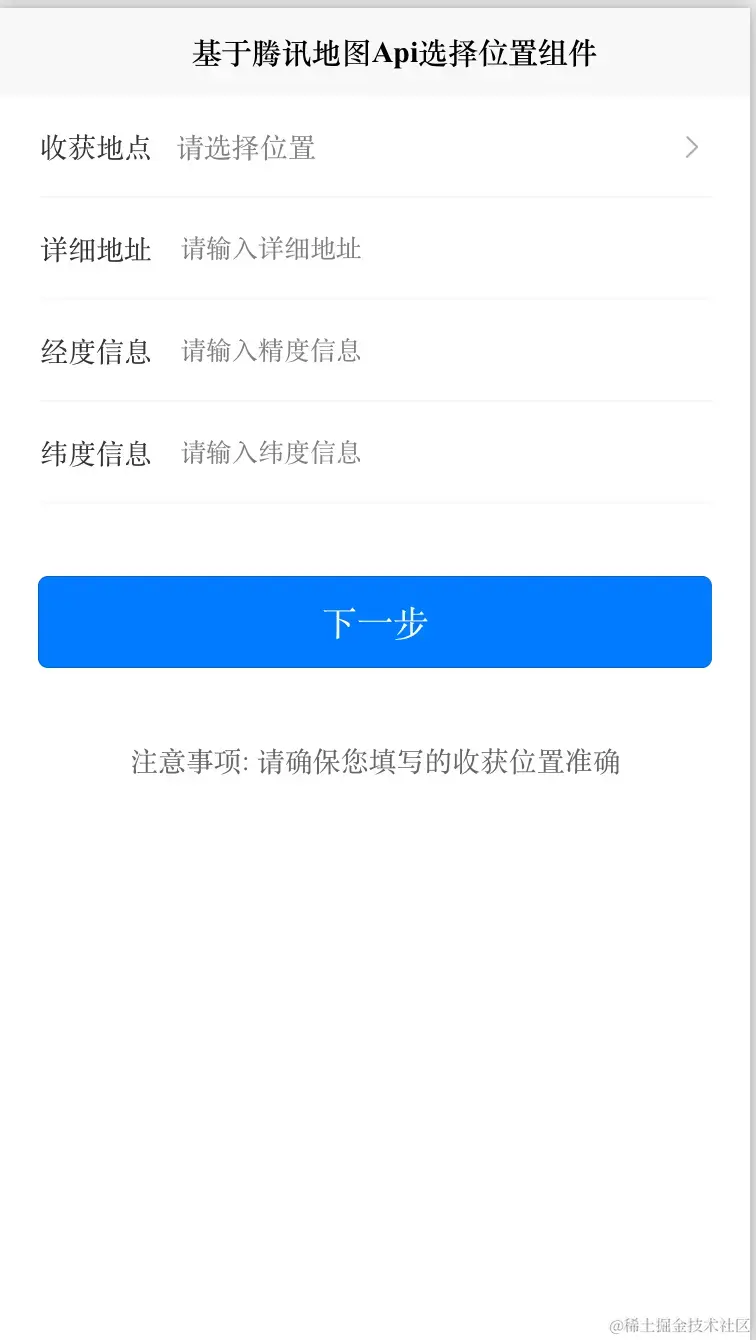Select the 纬度信息 input field
The width and height of the screenshot is (756, 1340).
click(x=440, y=453)
